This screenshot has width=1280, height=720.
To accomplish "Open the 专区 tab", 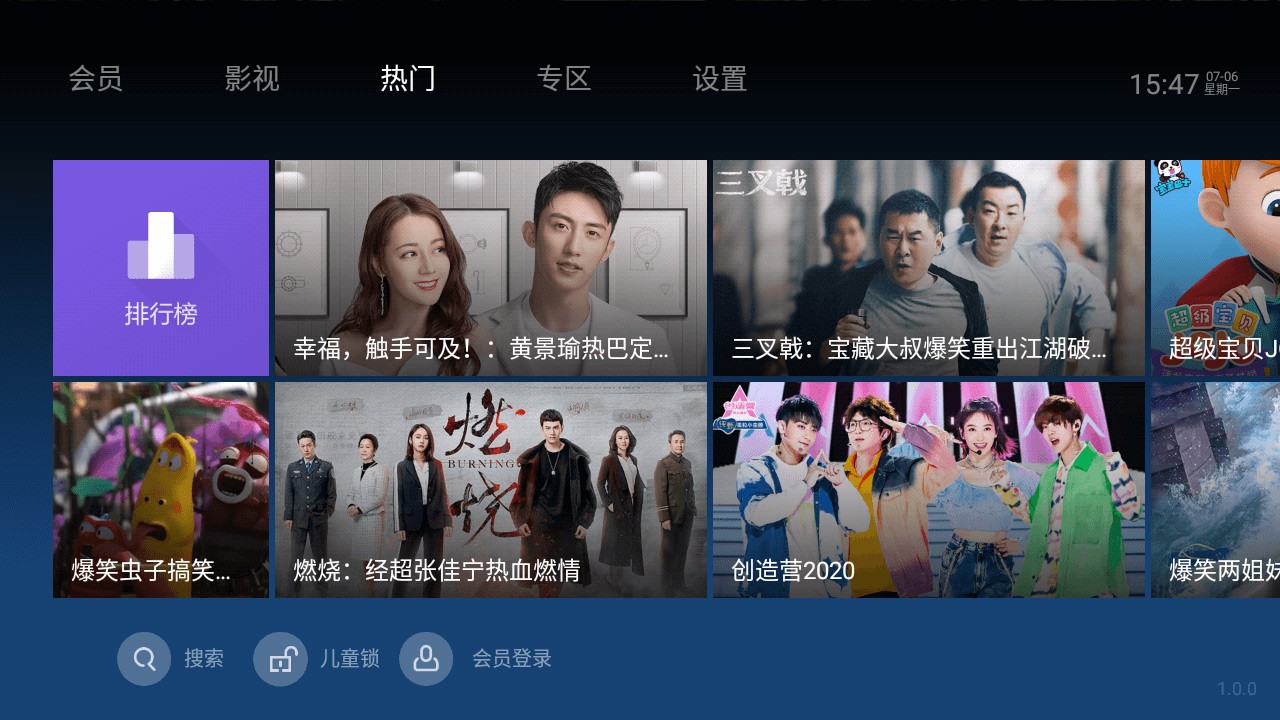I will (564, 78).
